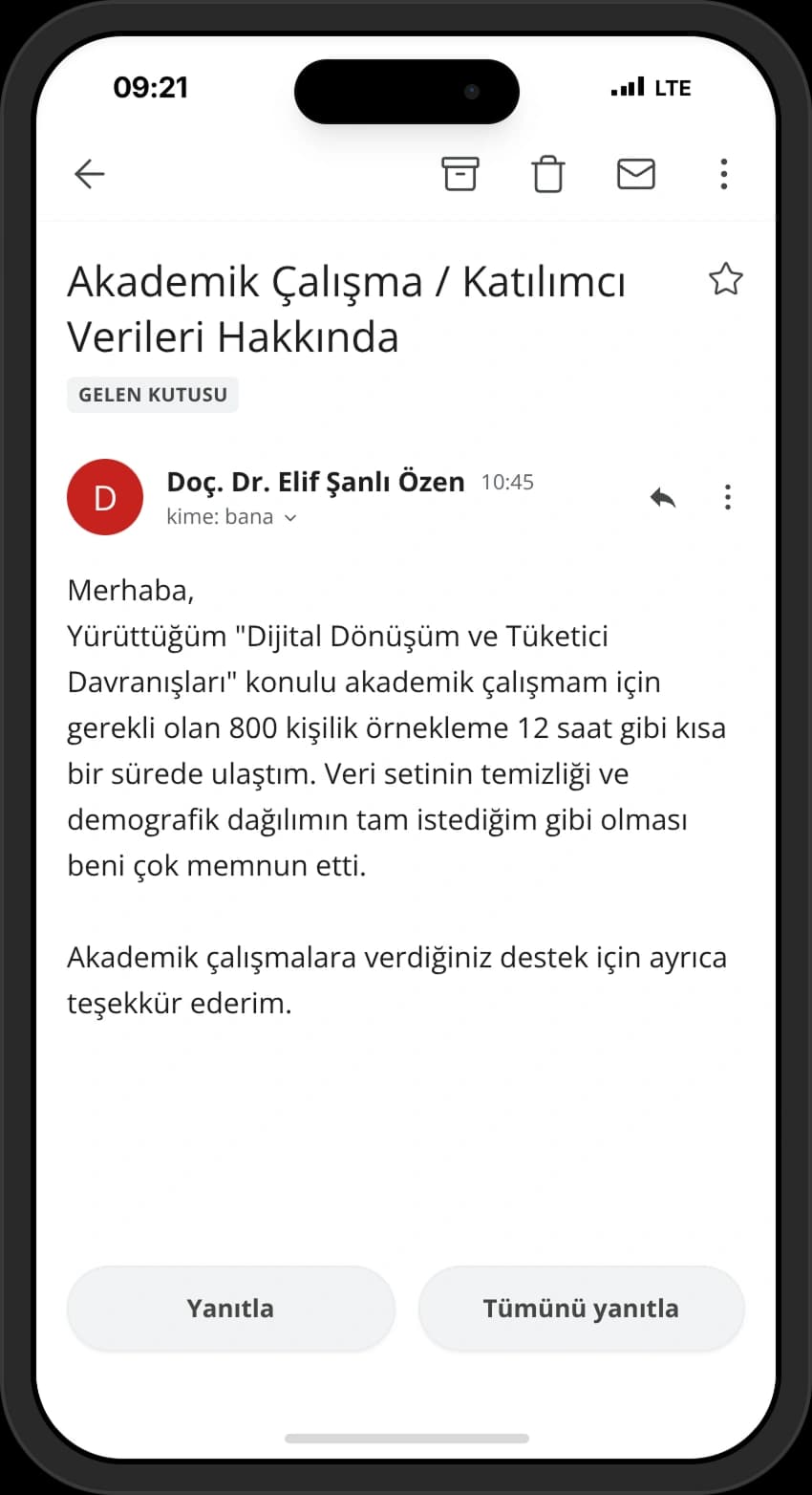Select the GELEN KUTUSU label
This screenshot has width=812, height=1495.
[153, 394]
